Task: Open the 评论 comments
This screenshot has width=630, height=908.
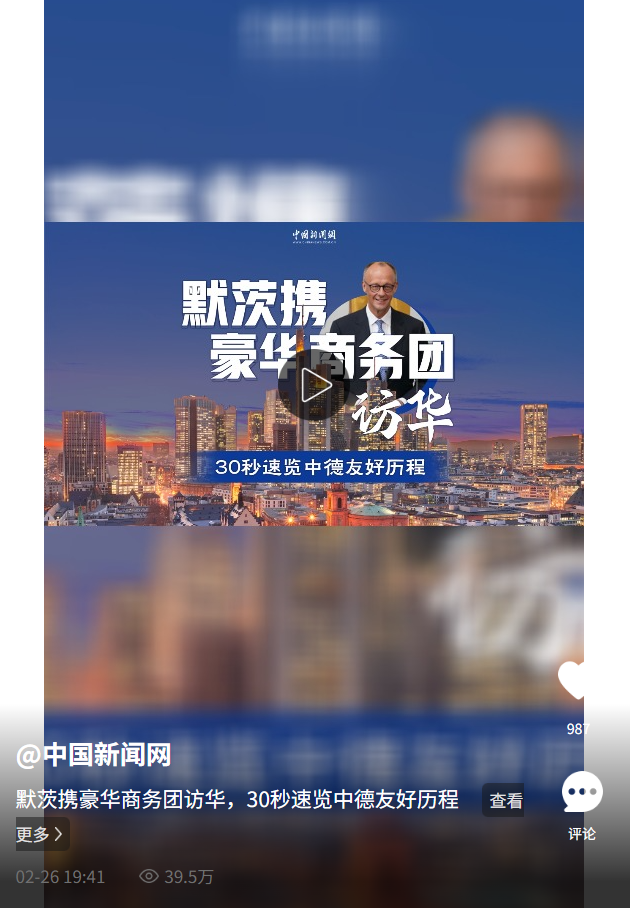Action: 582,793
